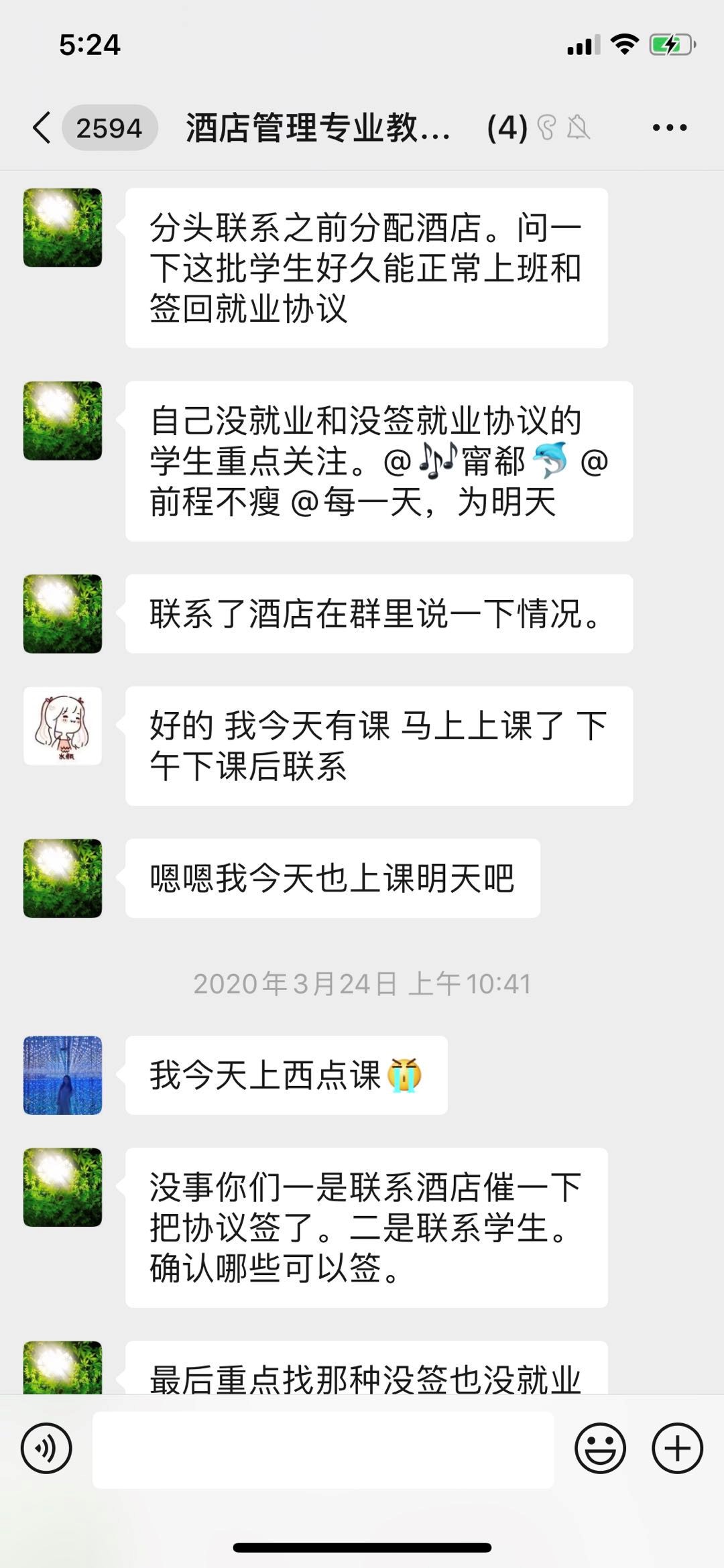Open profile of sender of 我今天上西点课
The width and height of the screenshot is (724, 1568).
(63, 1075)
